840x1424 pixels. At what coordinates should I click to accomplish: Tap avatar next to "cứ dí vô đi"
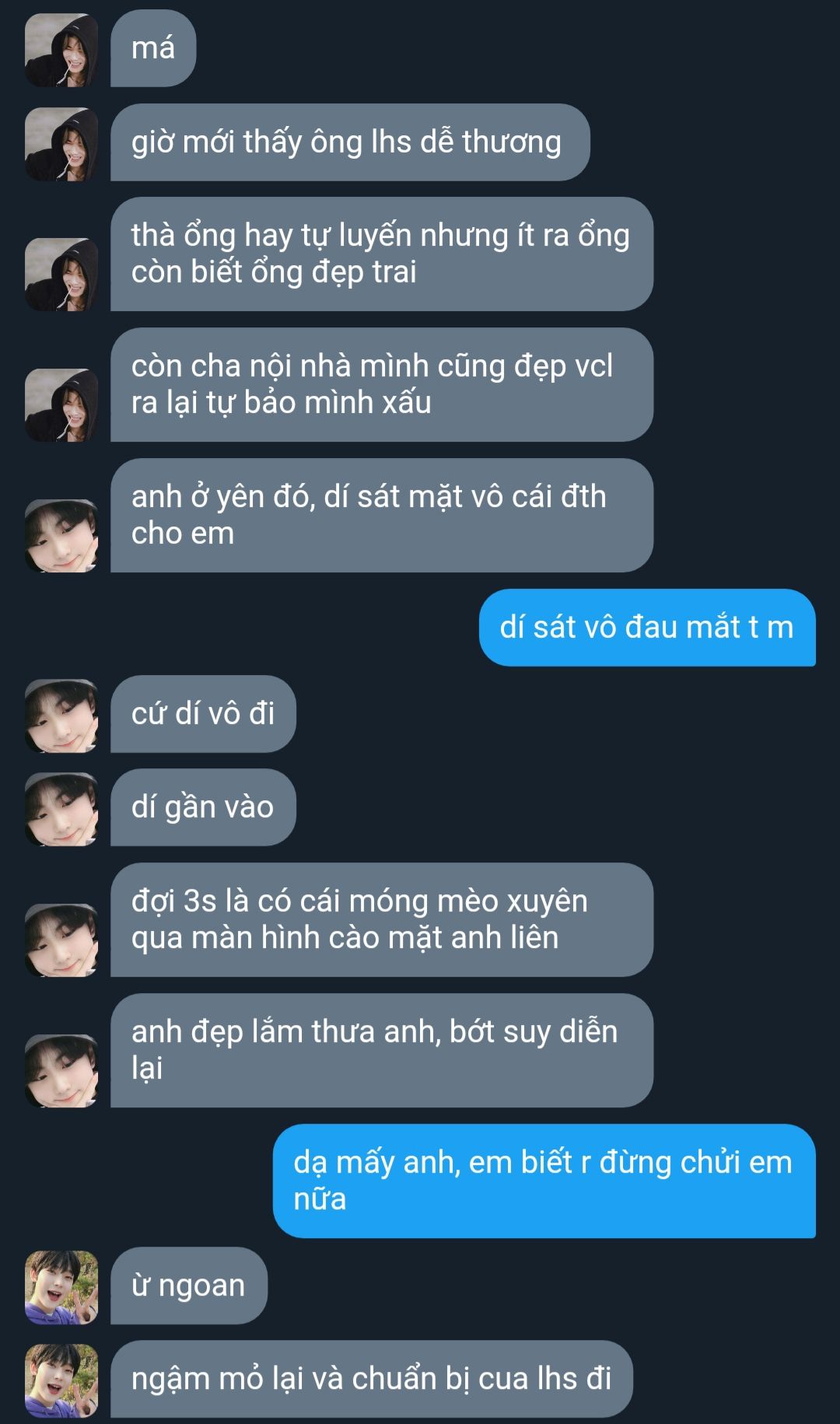(61, 715)
